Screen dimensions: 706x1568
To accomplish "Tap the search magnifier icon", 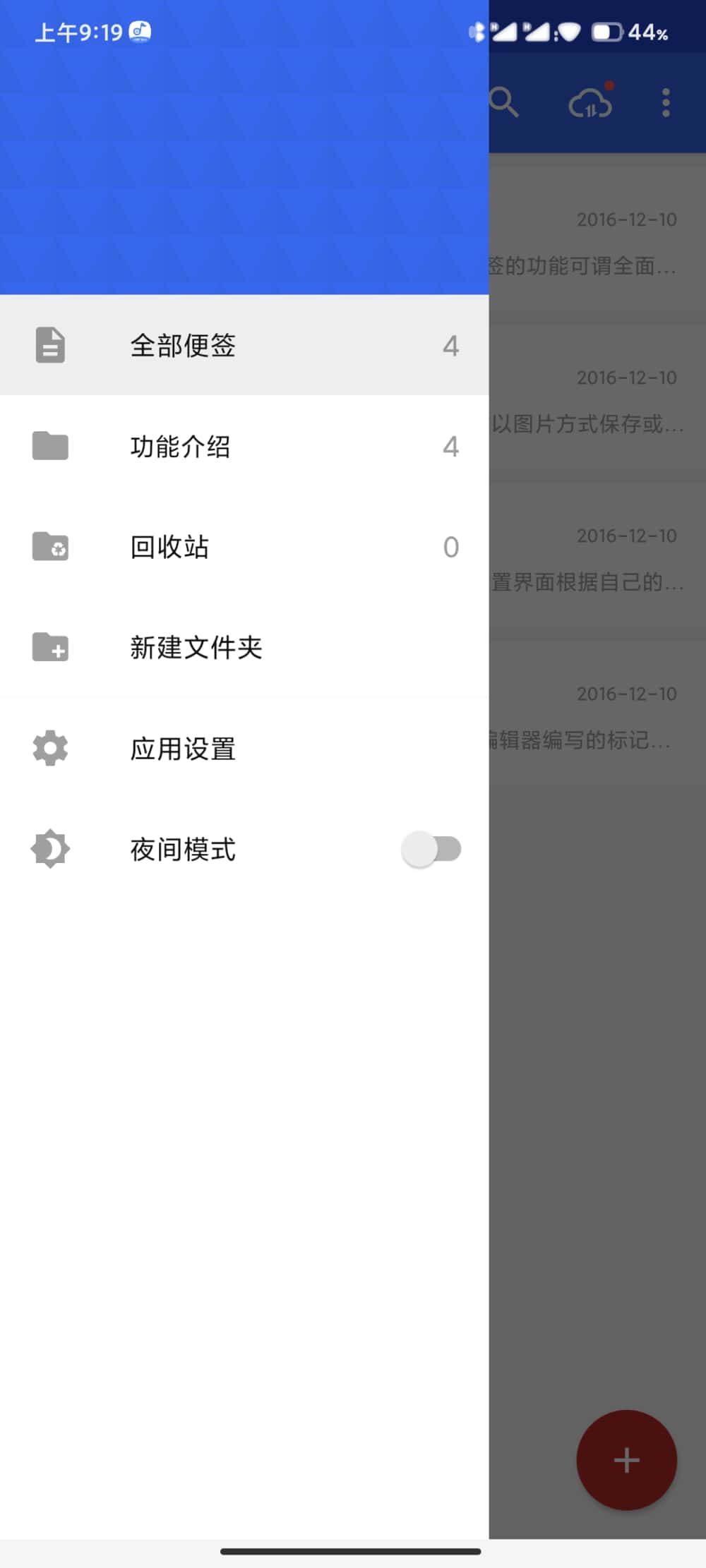I will point(504,103).
